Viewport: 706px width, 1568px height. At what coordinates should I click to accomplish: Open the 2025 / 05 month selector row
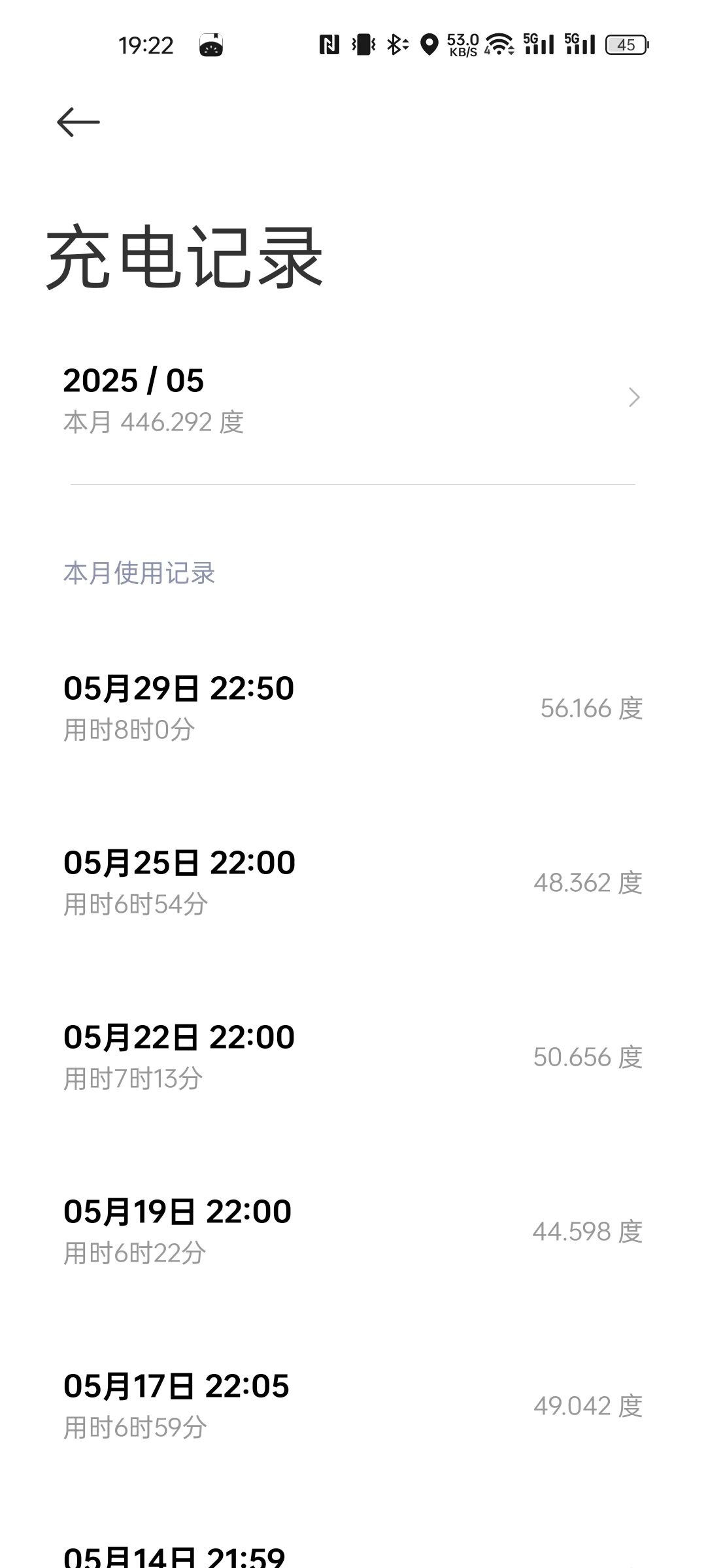tap(353, 399)
